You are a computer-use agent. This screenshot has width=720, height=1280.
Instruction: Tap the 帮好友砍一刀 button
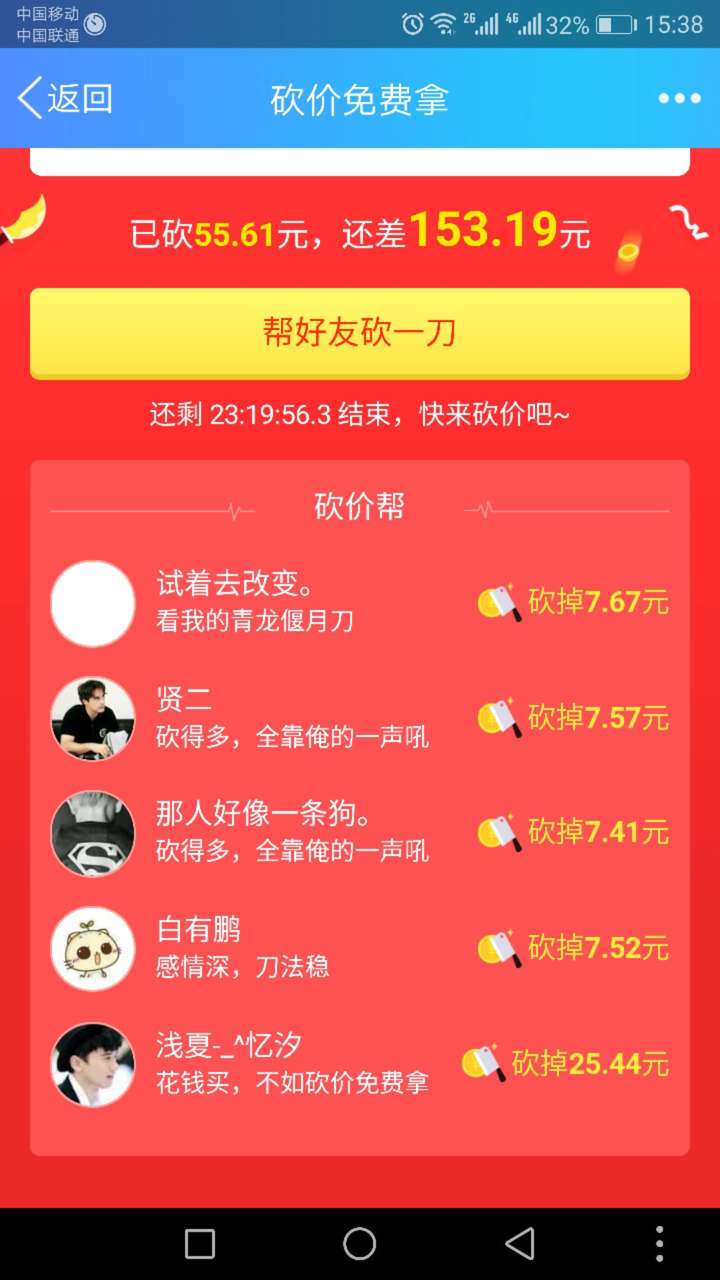(x=359, y=333)
